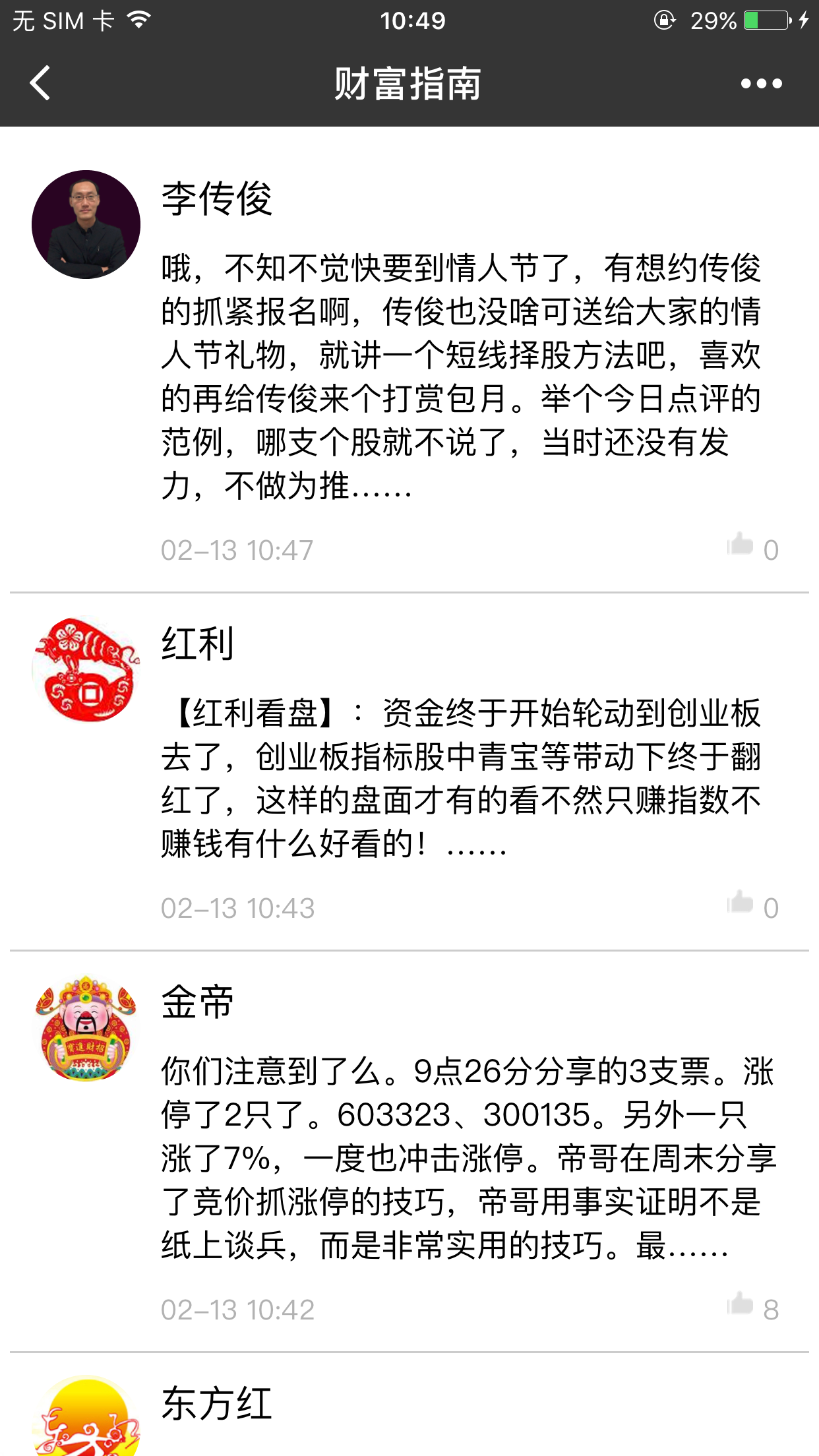Like 金帝's post
The height and width of the screenshot is (1456, 819).
tap(741, 1306)
